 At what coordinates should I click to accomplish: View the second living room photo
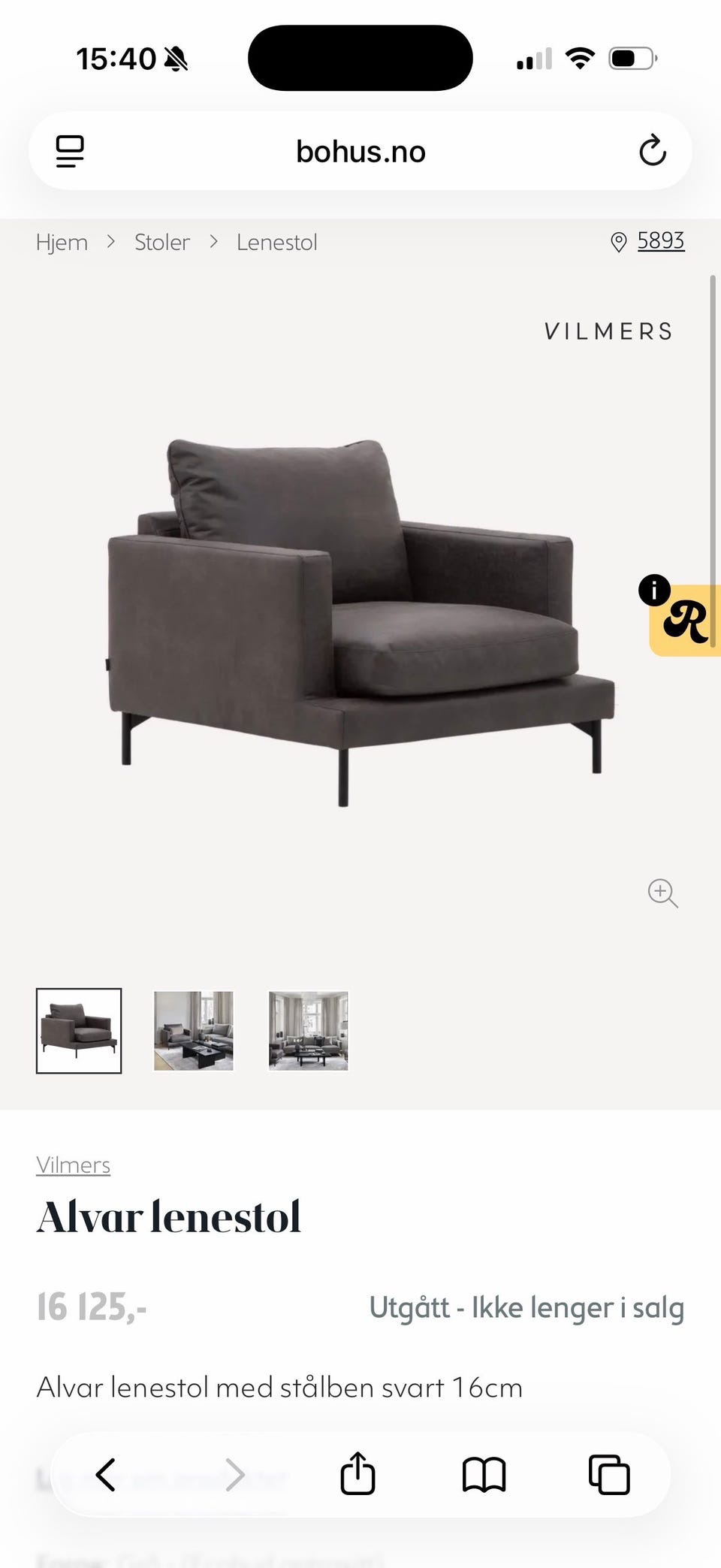click(194, 1031)
